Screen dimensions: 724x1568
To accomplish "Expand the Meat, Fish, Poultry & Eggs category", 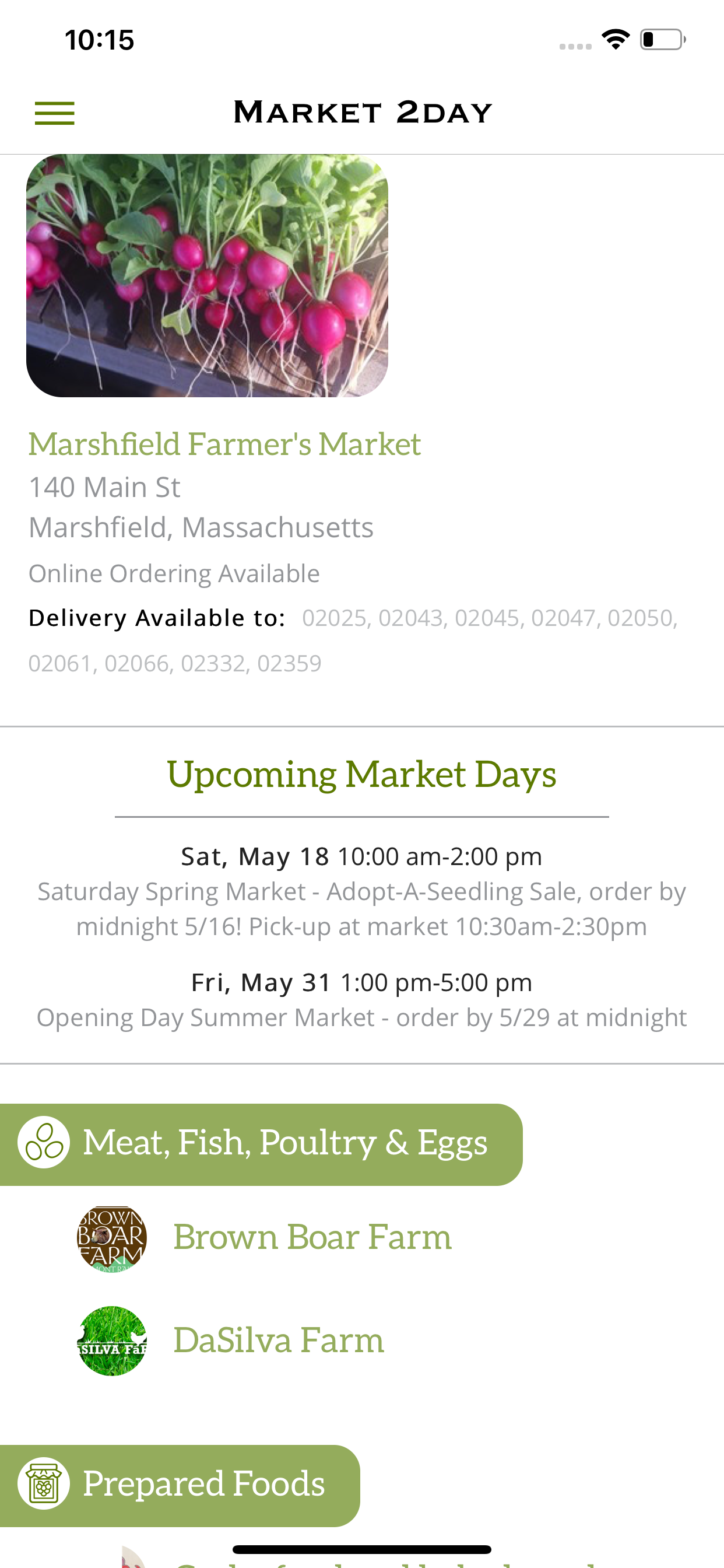I will (x=261, y=1144).
